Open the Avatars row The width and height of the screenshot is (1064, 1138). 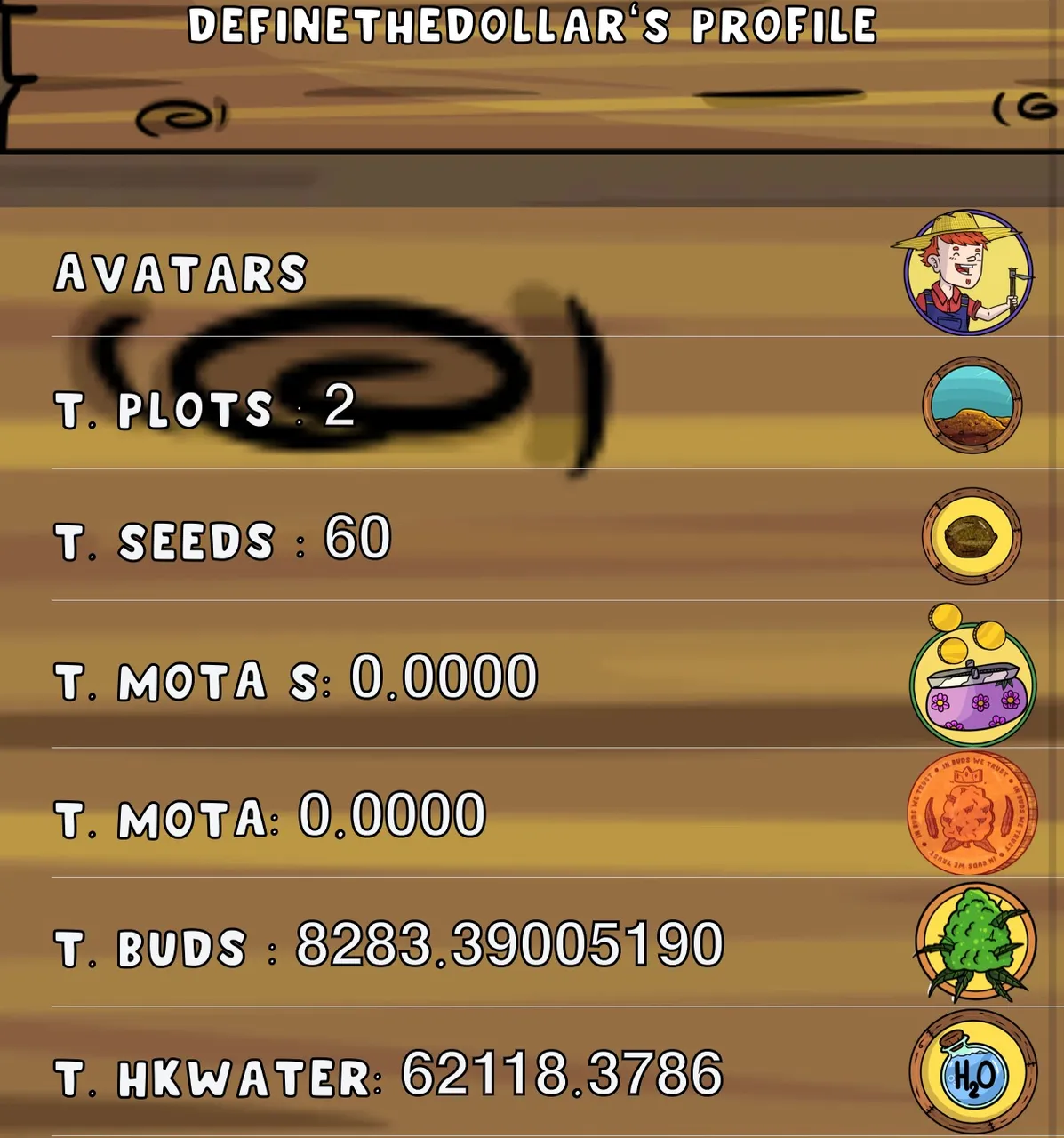[181, 273]
